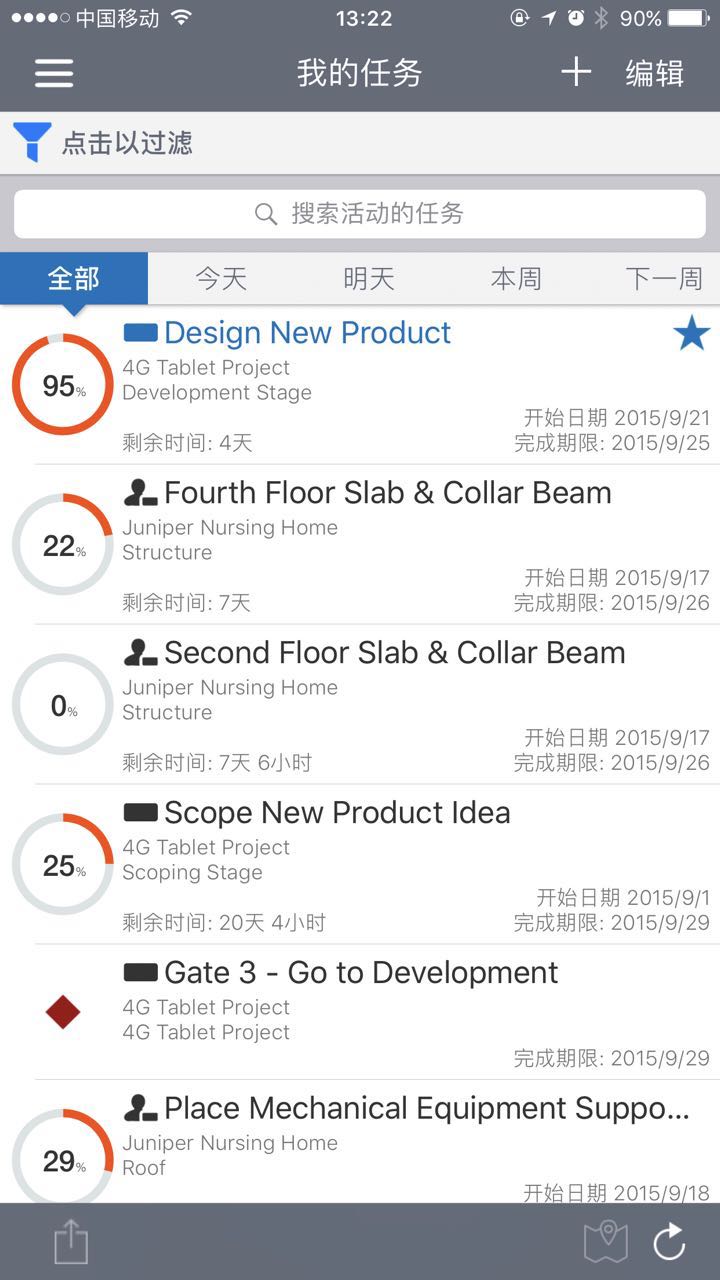Tap the 编辑 edit button
720x1280 pixels.
[x=654, y=73]
